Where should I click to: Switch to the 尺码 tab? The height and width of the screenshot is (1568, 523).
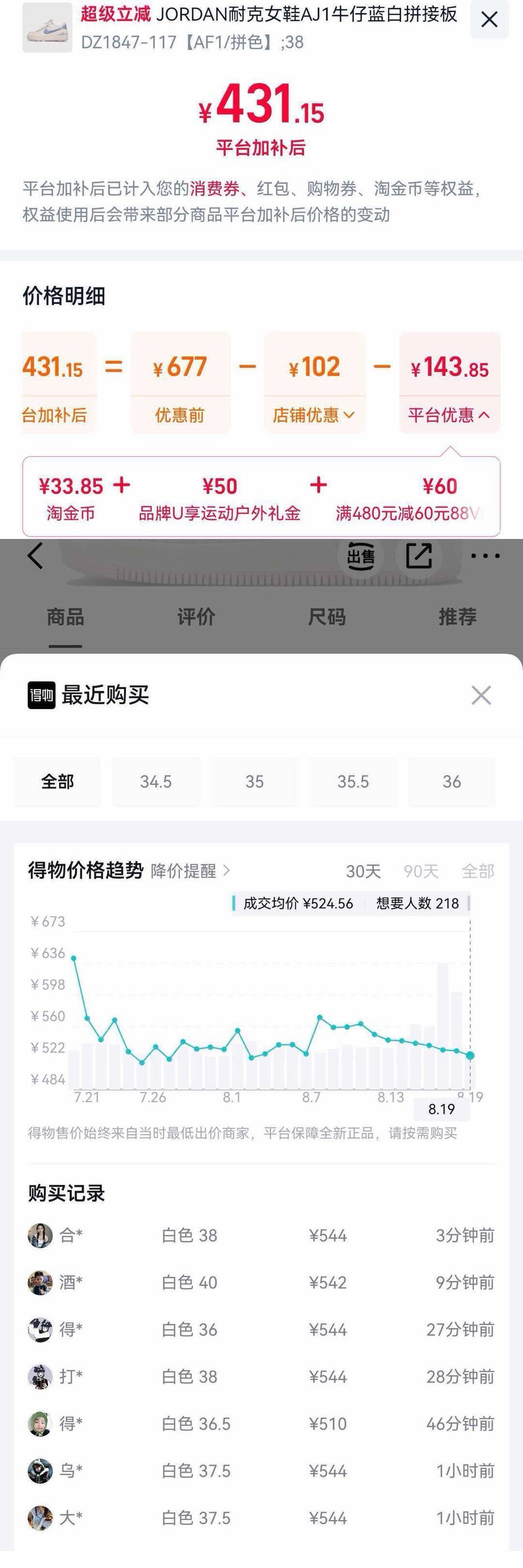click(x=327, y=617)
